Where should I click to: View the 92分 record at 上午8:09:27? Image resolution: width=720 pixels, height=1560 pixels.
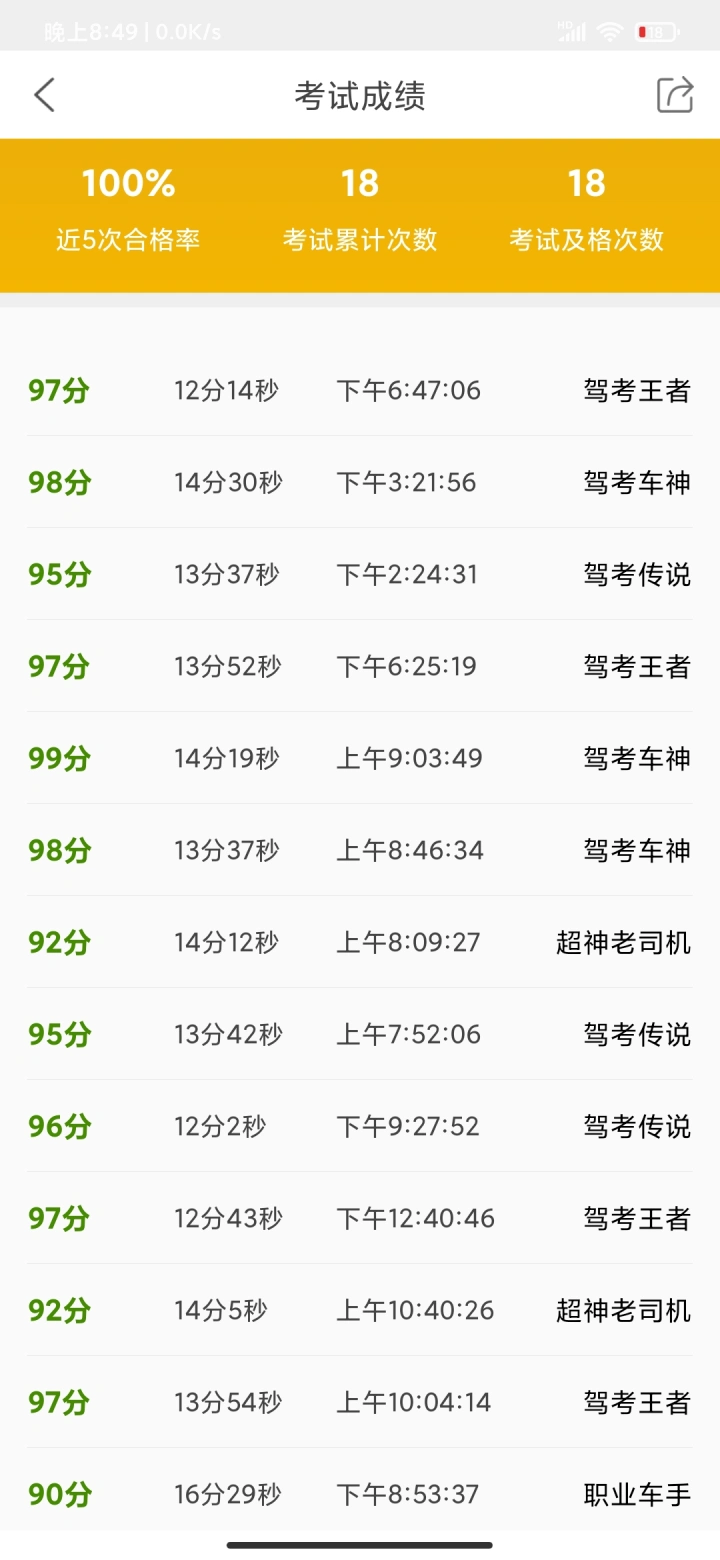[360, 942]
